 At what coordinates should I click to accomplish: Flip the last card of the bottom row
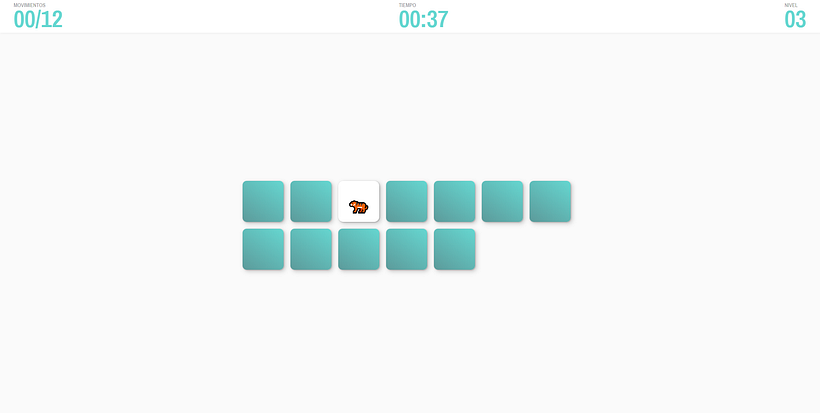[455, 249]
